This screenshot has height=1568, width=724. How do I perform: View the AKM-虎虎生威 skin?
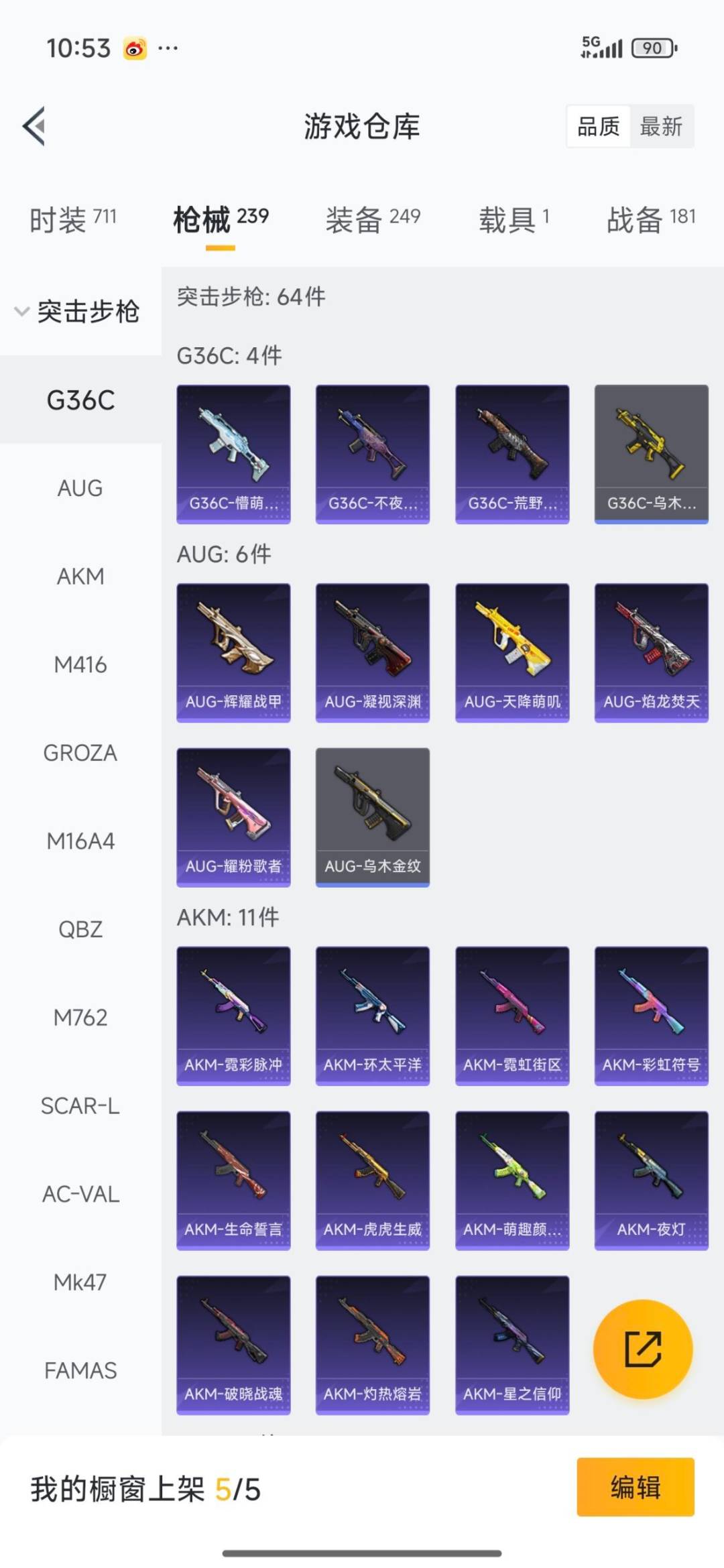click(x=373, y=1181)
